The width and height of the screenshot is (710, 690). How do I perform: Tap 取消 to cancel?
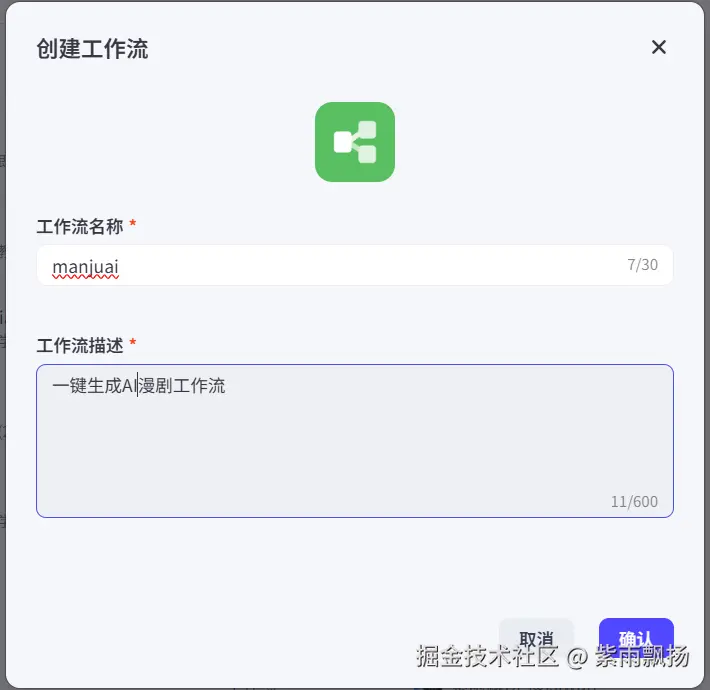click(536, 638)
